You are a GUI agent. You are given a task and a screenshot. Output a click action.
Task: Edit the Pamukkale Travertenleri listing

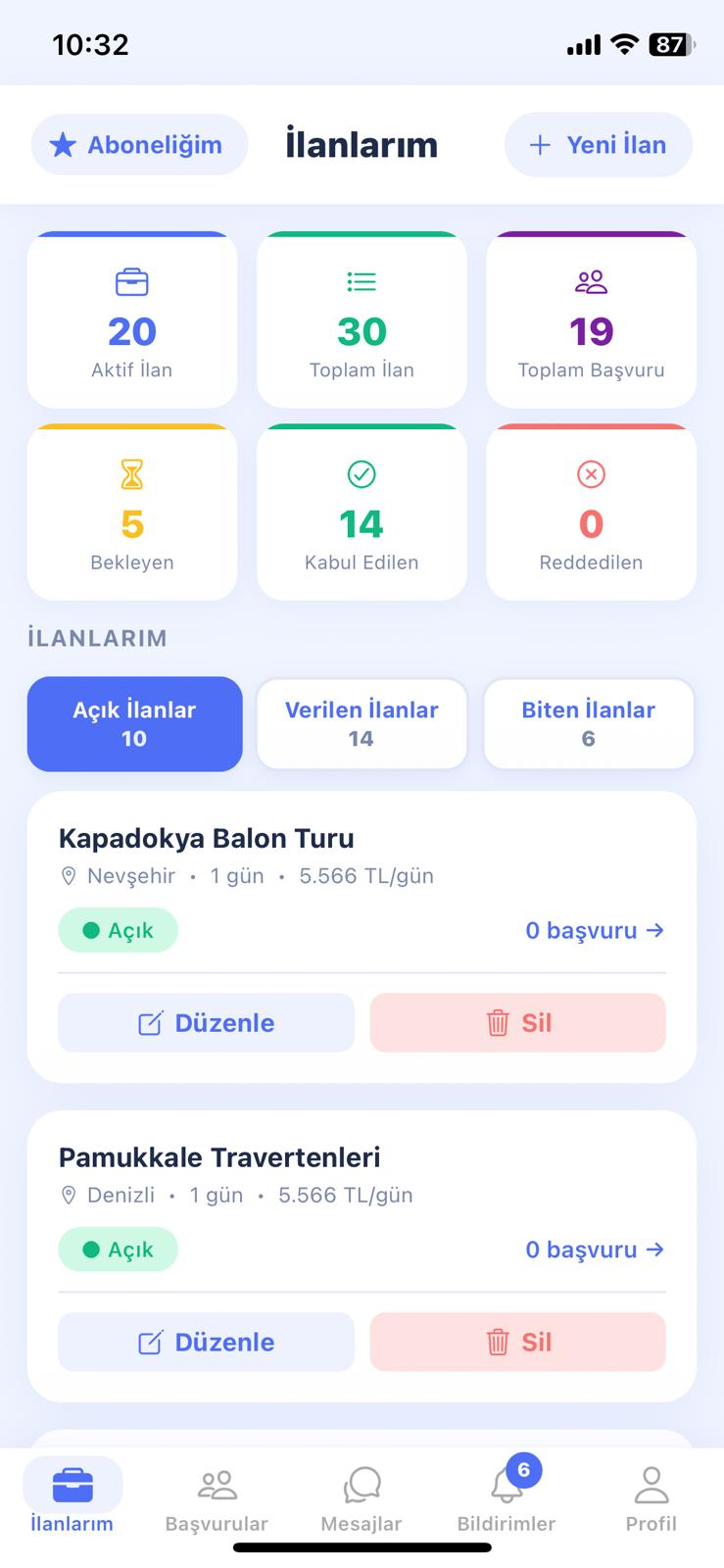(206, 1342)
